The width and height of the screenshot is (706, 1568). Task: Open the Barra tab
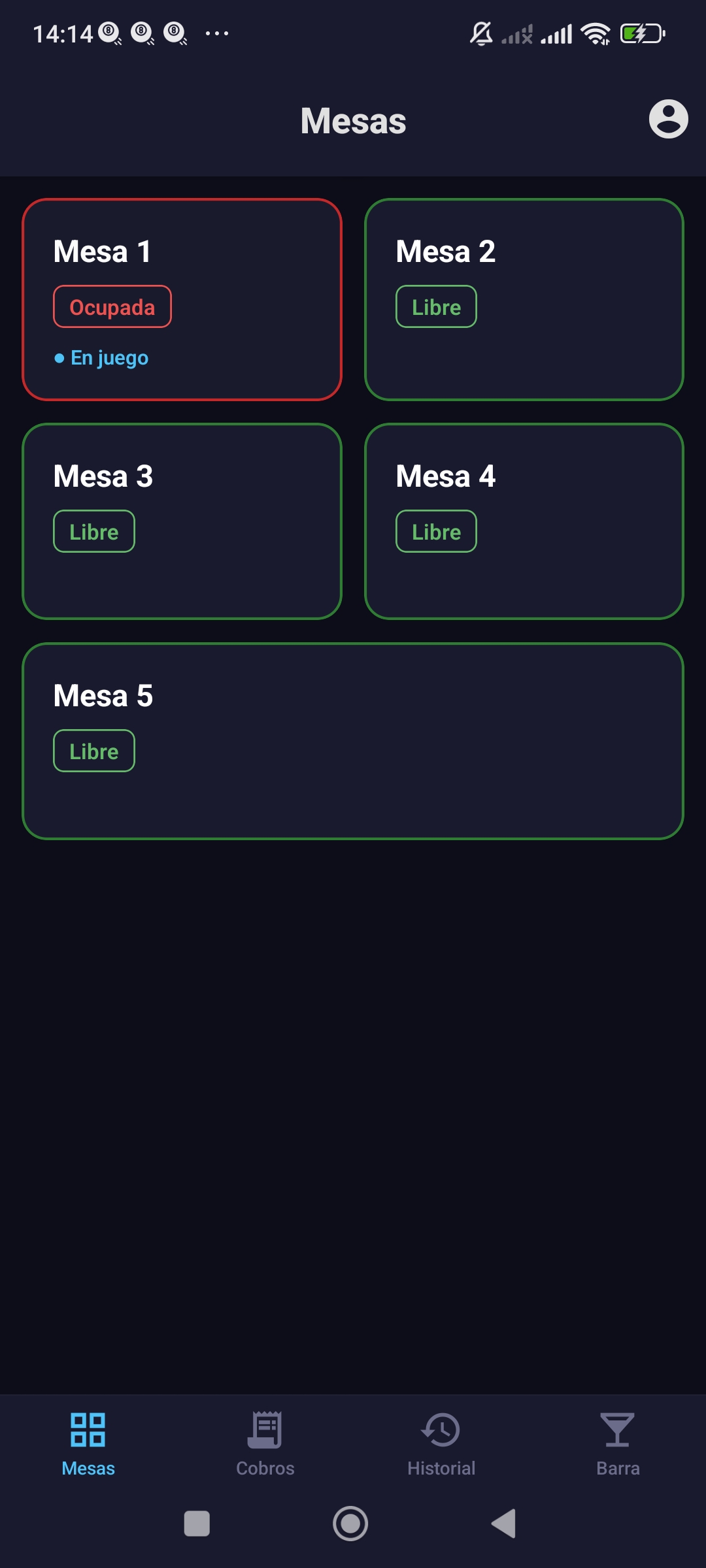pos(618,1444)
